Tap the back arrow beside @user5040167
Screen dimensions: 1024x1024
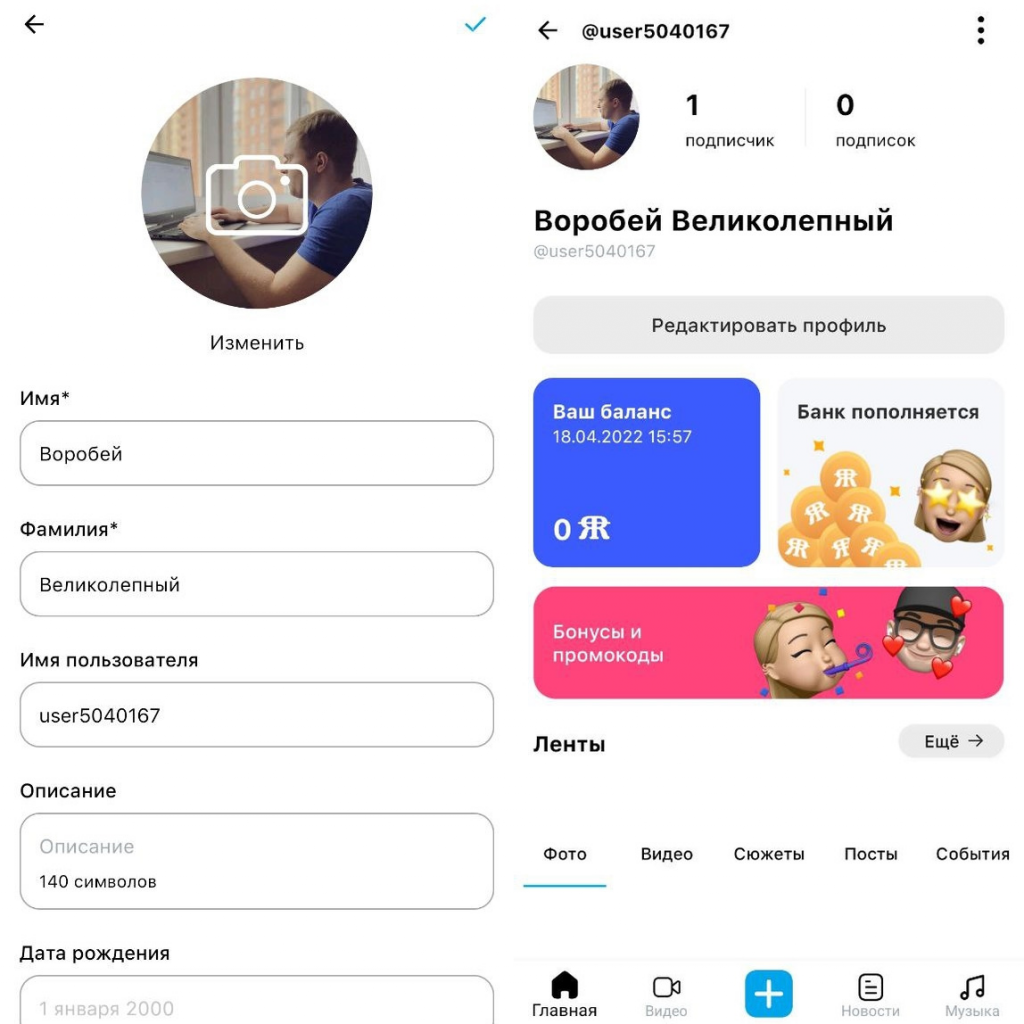547,31
